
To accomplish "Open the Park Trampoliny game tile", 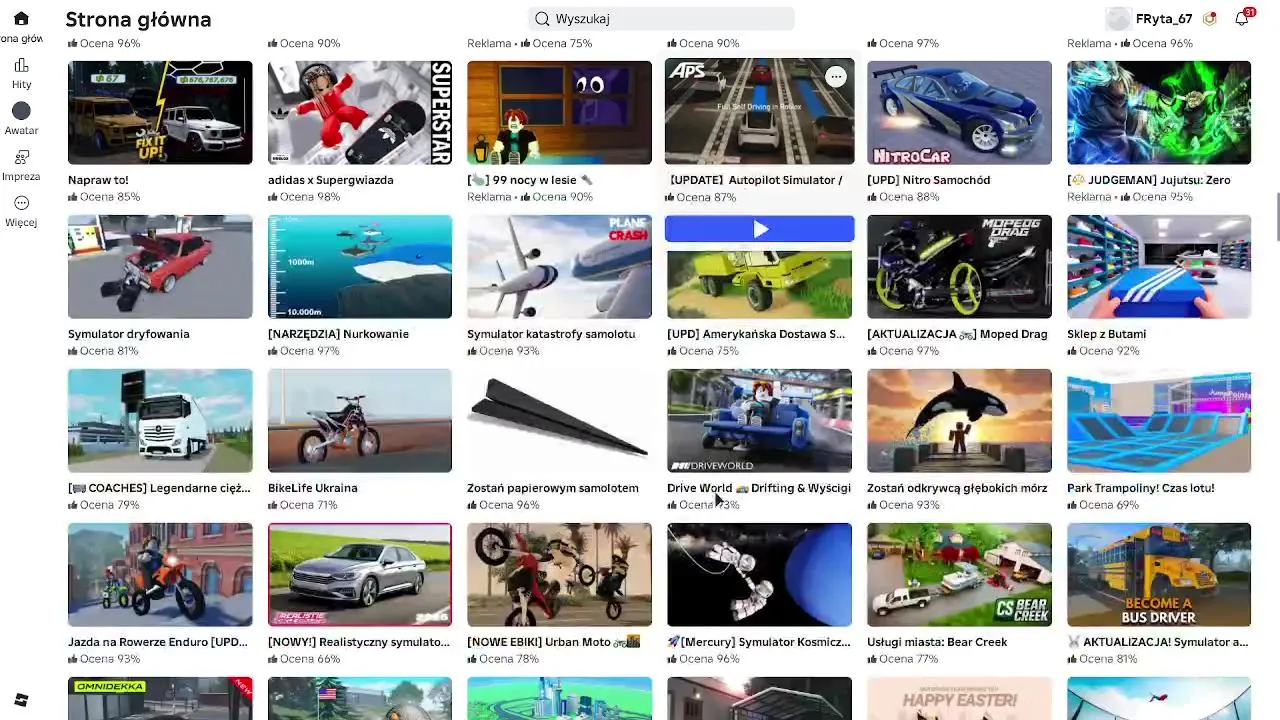I will (1158, 421).
